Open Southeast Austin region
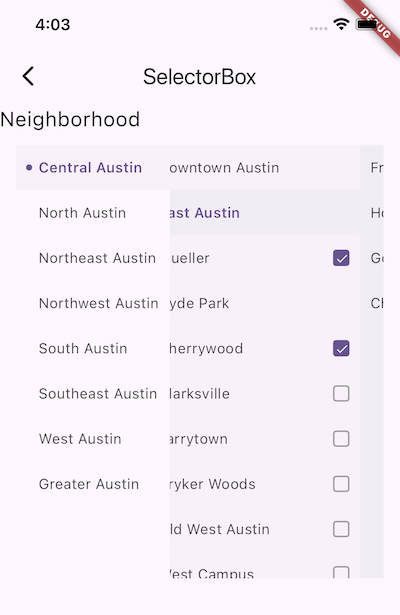The image size is (400, 615). pos(93,393)
